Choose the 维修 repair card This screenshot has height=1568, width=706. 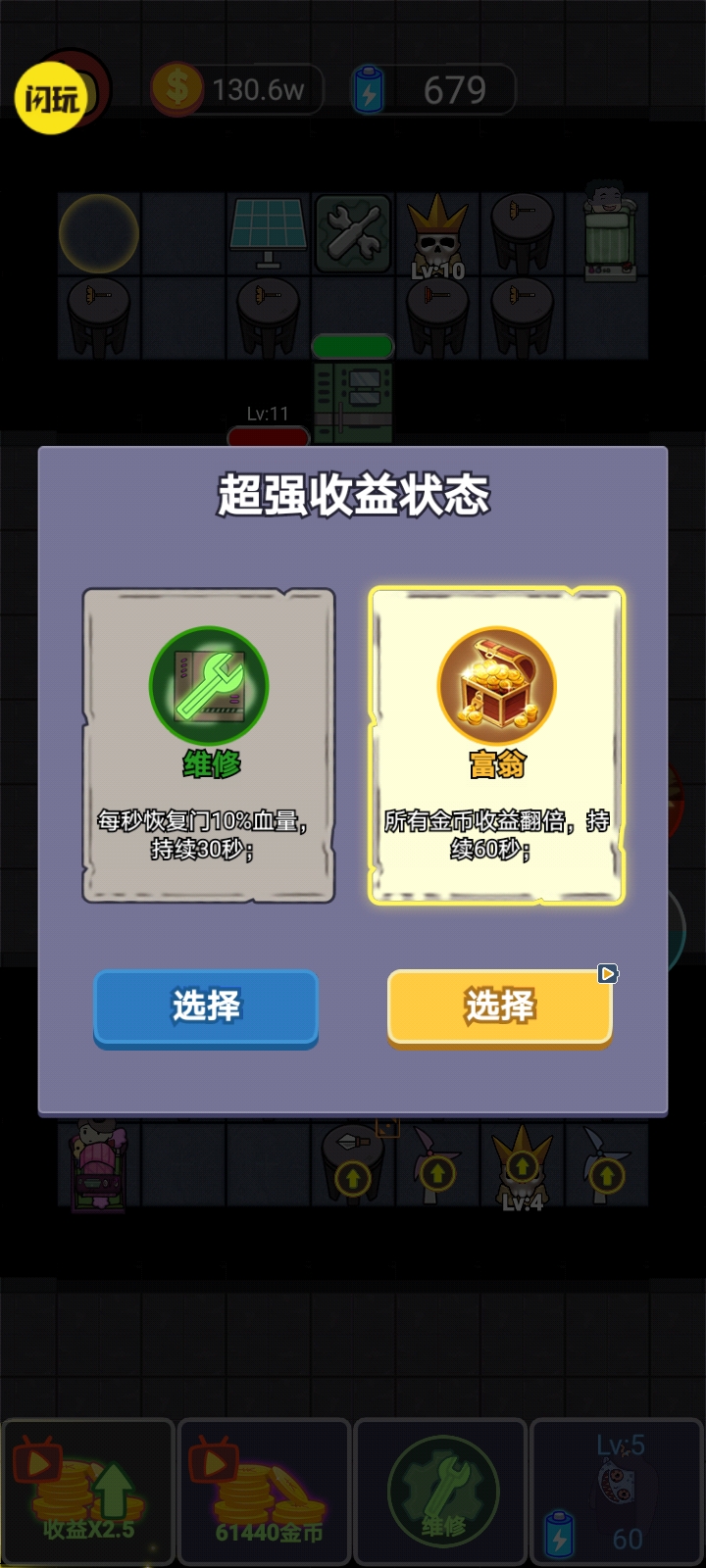coord(209,745)
